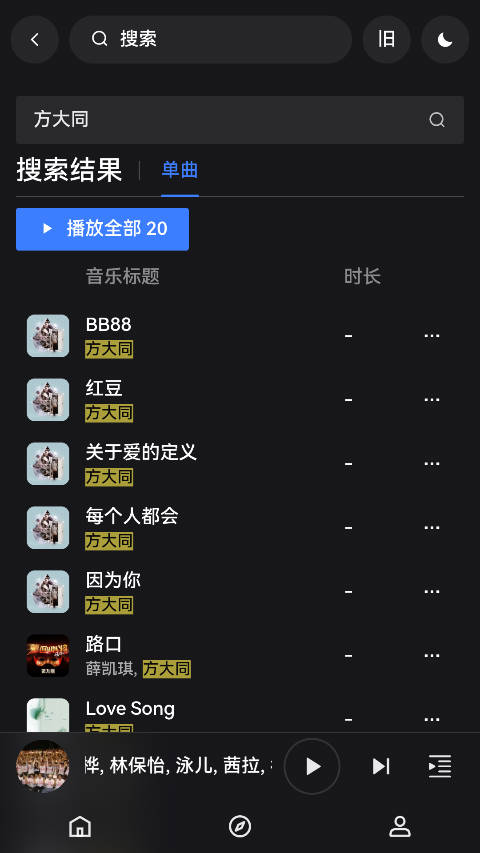Tap the search icon in 方大同 field
Viewport: 480px width, 853px height.
tap(437, 120)
